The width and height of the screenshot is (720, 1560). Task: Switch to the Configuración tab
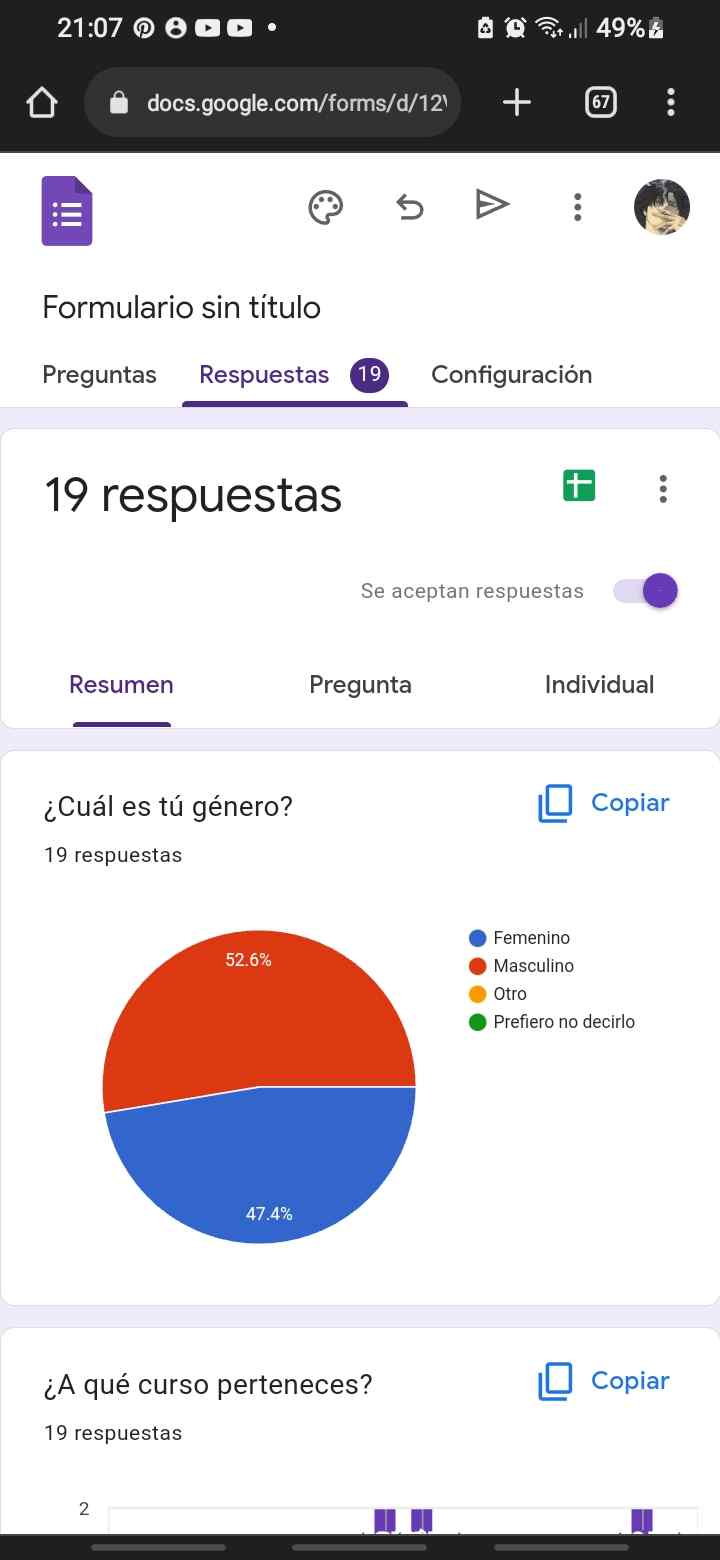pos(511,375)
